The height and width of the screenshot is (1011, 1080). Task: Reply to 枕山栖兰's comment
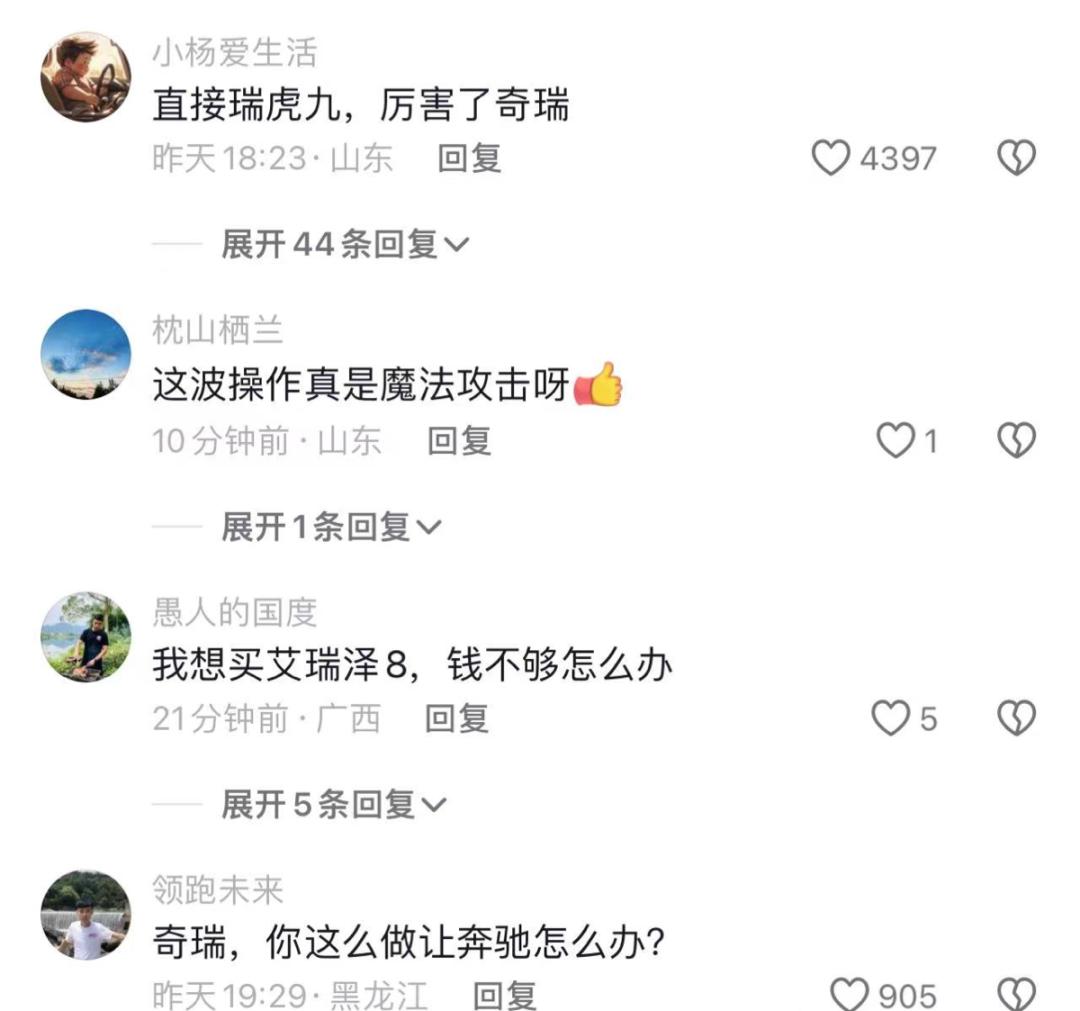459,440
